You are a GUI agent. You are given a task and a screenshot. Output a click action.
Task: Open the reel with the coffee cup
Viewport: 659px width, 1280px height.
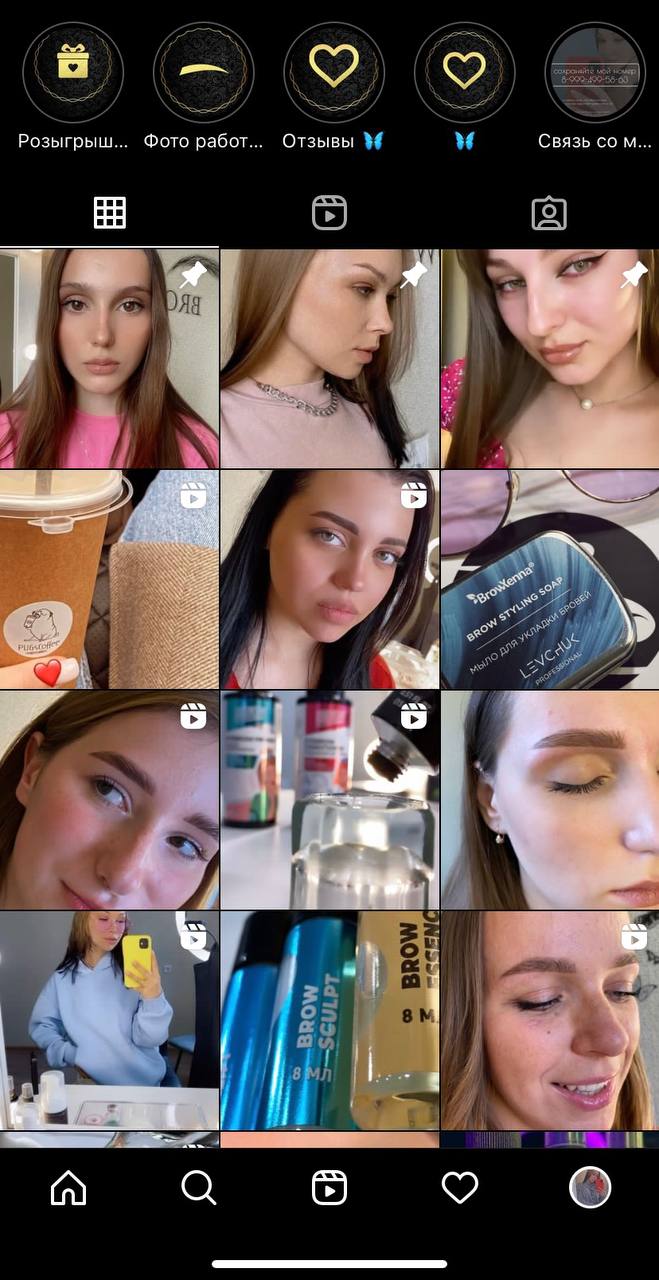click(109, 579)
